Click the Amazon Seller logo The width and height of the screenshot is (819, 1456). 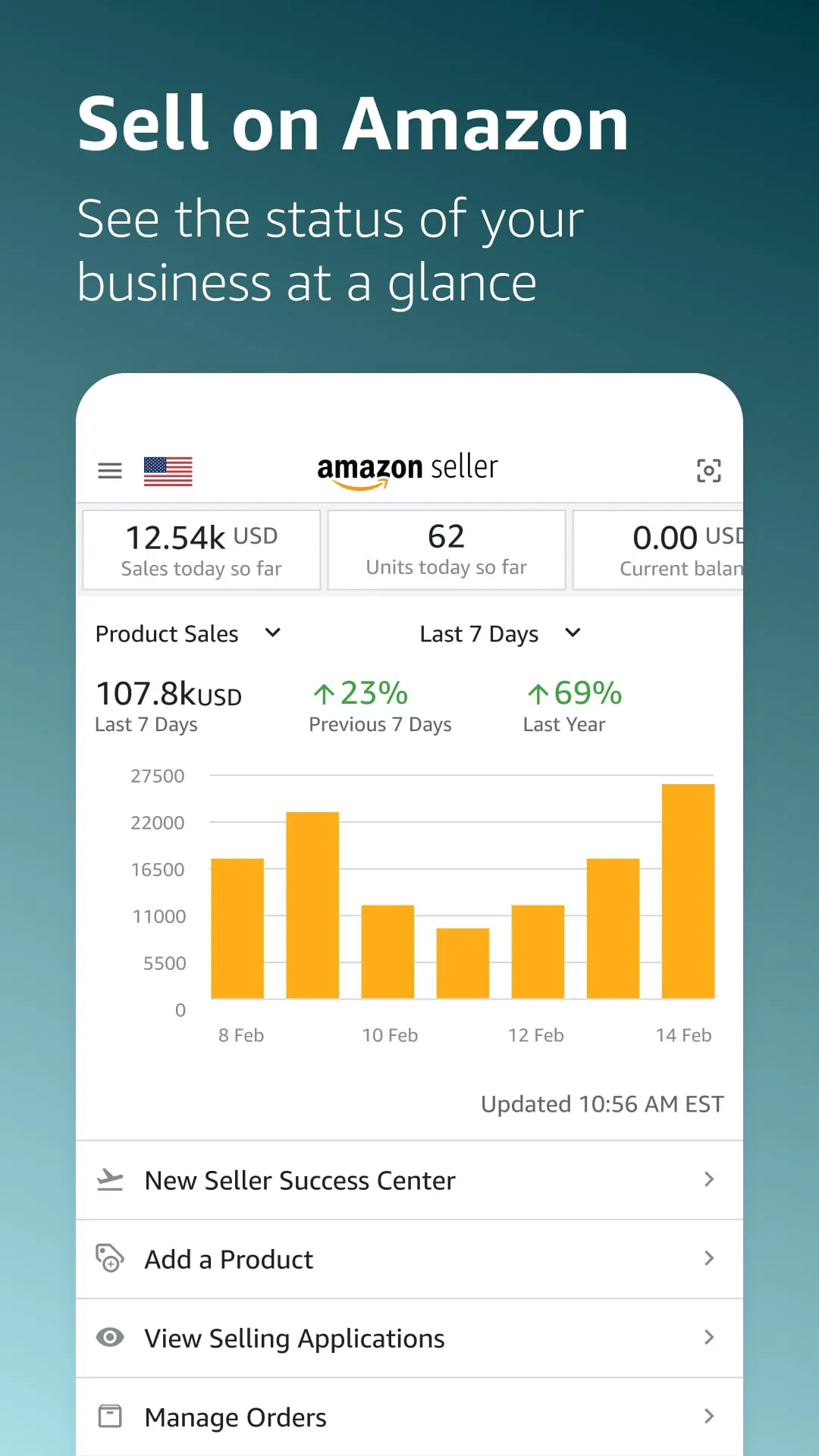click(407, 469)
